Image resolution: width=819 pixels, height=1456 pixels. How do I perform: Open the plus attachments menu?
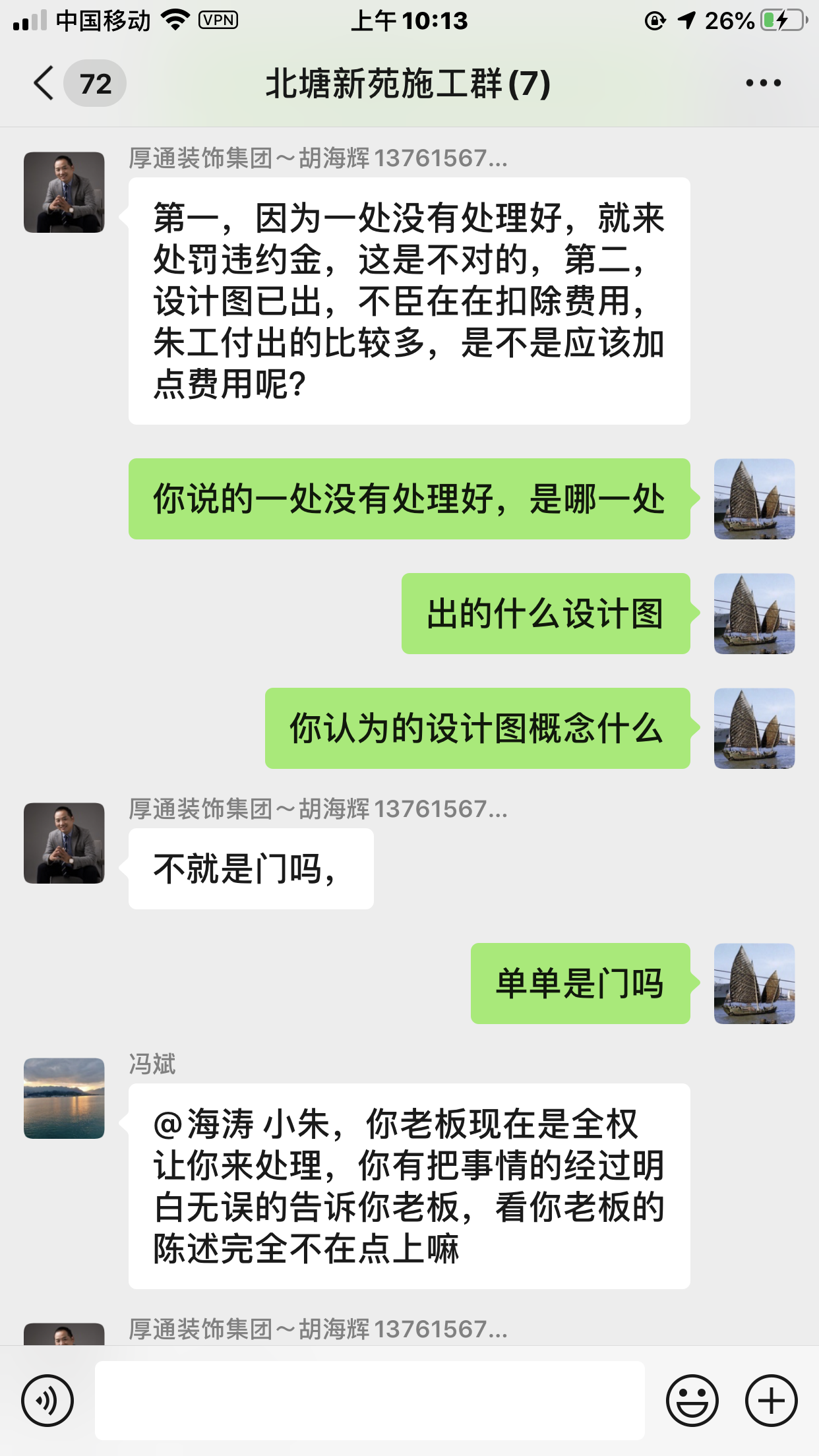(x=771, y=1400)
